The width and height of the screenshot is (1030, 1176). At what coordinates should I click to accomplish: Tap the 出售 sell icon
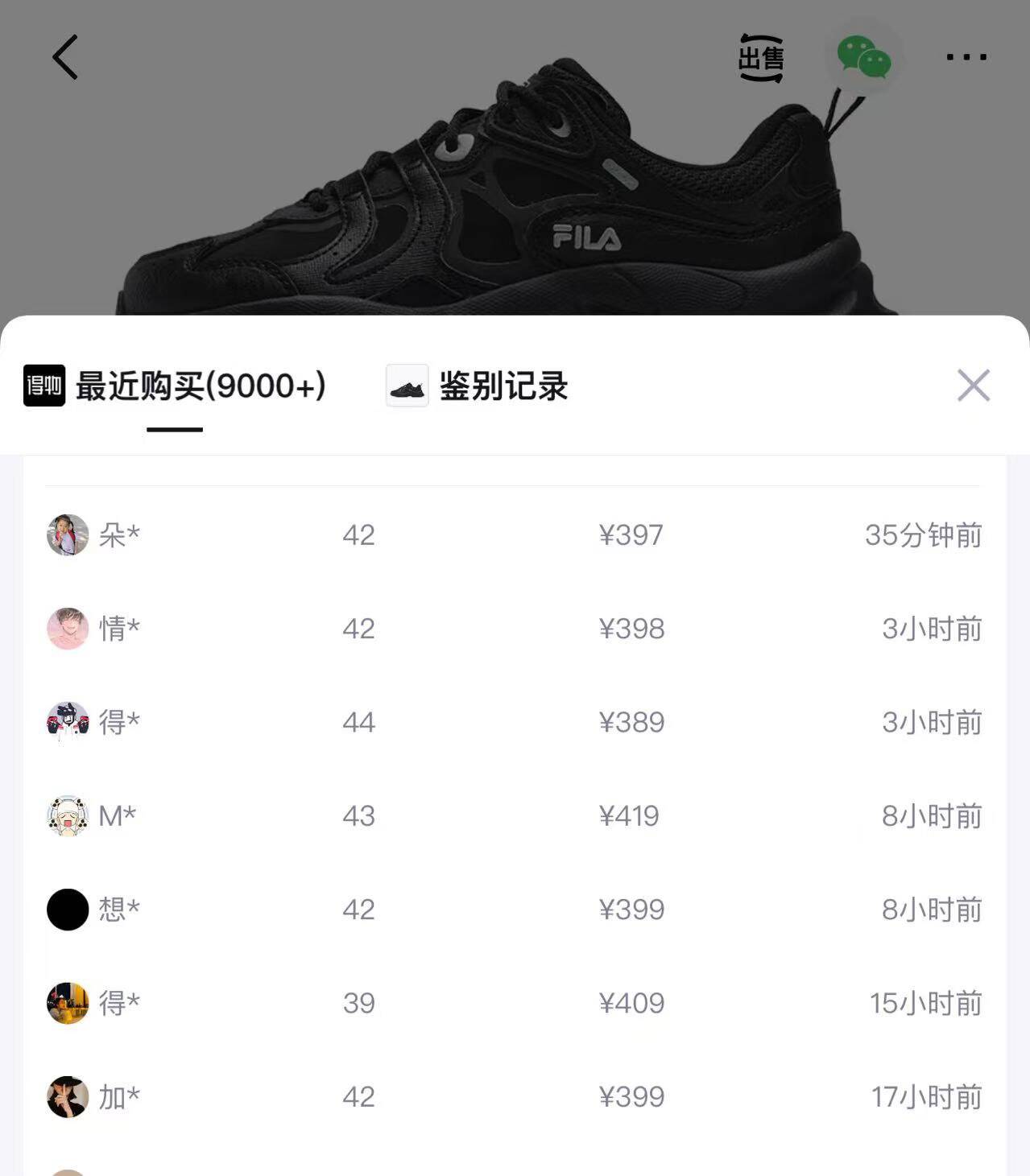760,58
